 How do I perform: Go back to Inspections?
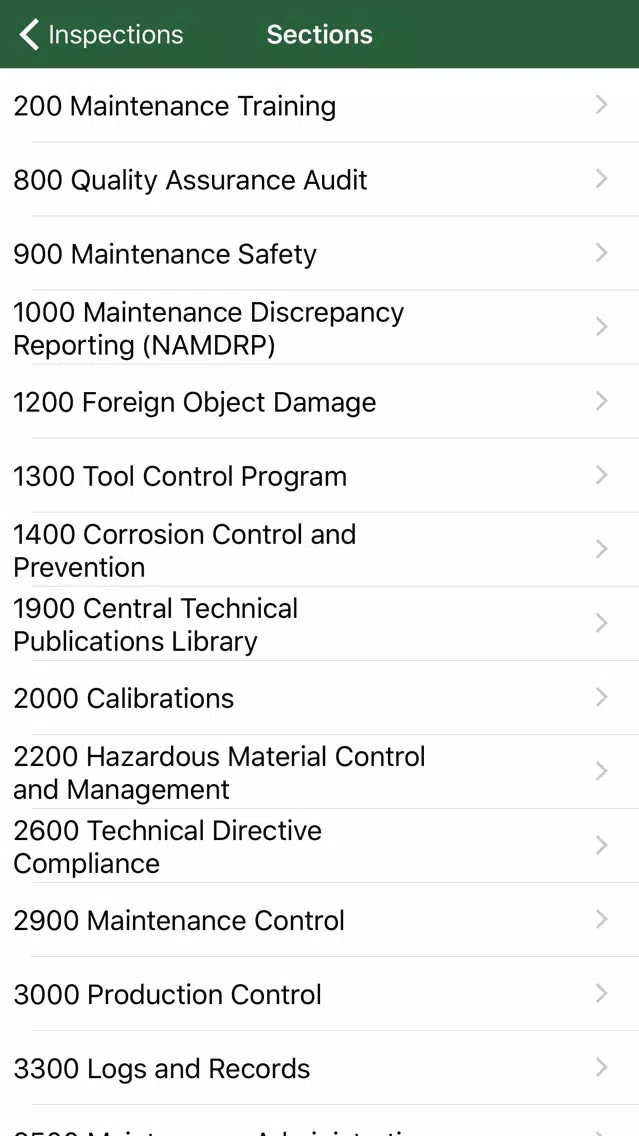(101, 35)
